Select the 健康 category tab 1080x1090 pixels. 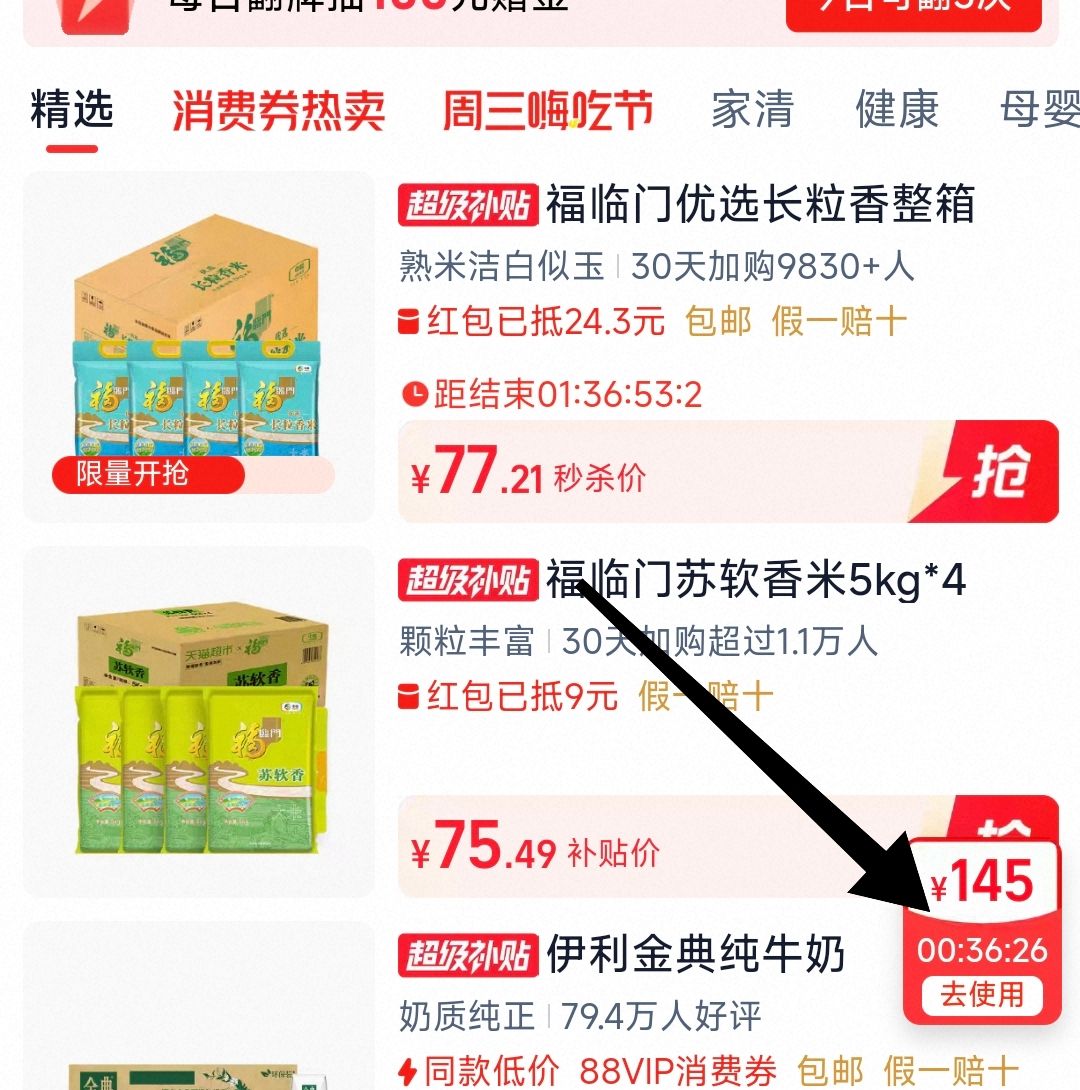point(897,110)
